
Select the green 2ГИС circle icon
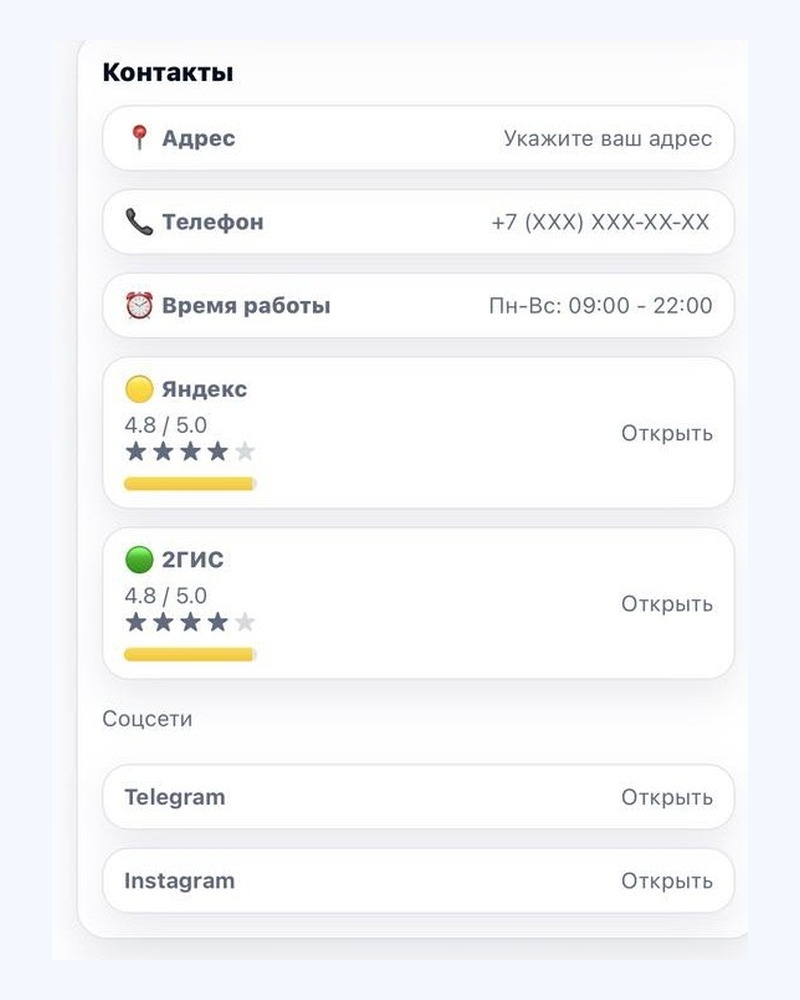tap(139, 559)
